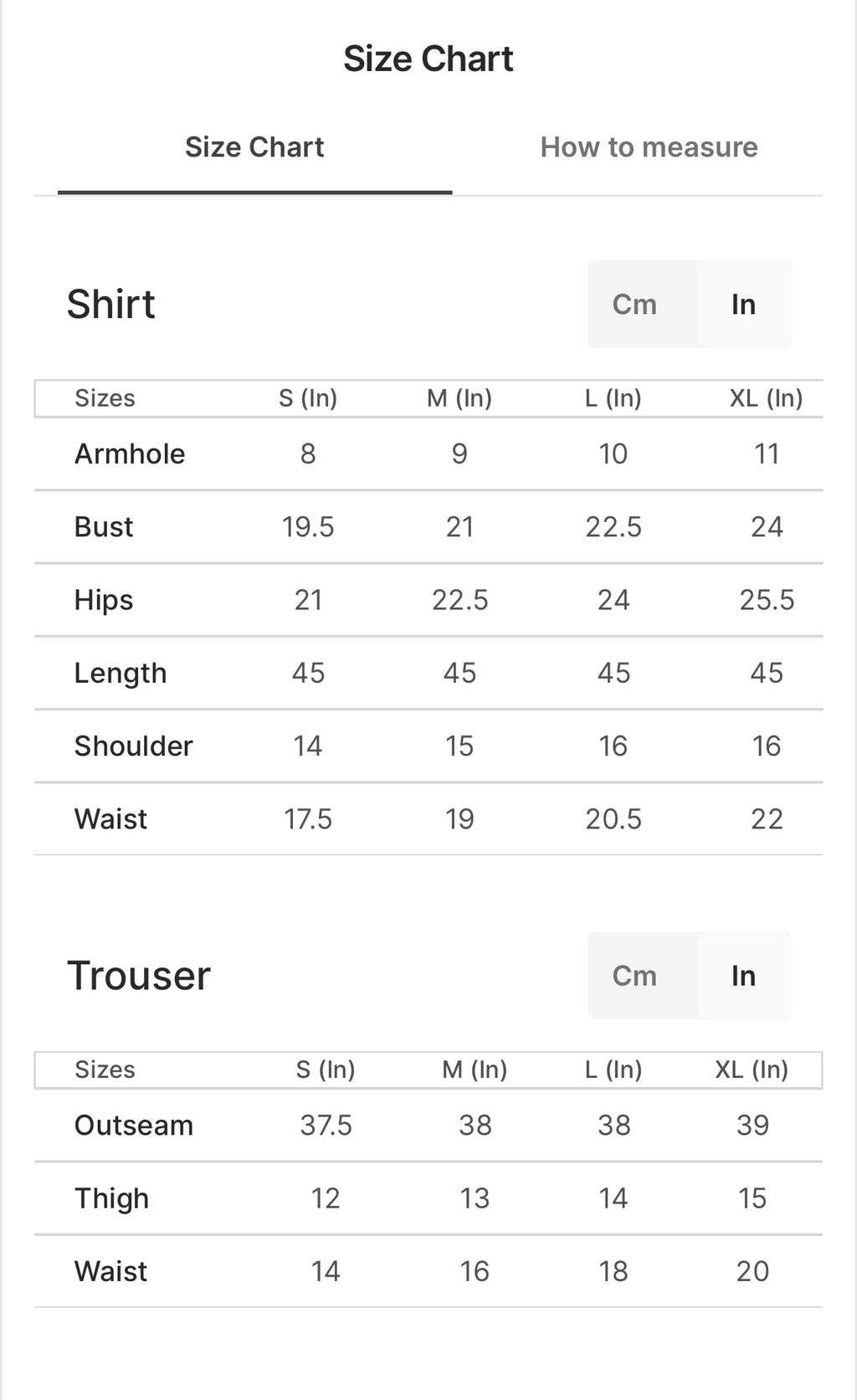This screenshot has width=857, height=1400.
Task: Switch to the How to measure tab
Action: 649,147
